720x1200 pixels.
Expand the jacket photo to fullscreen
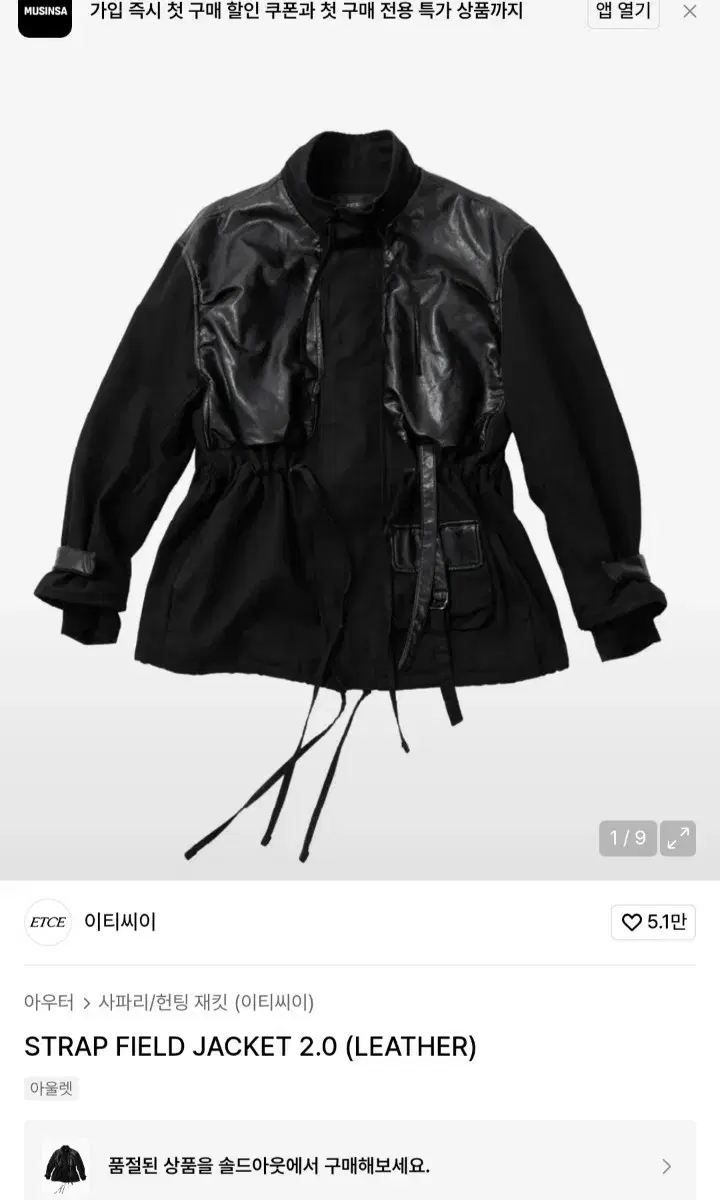678,838
